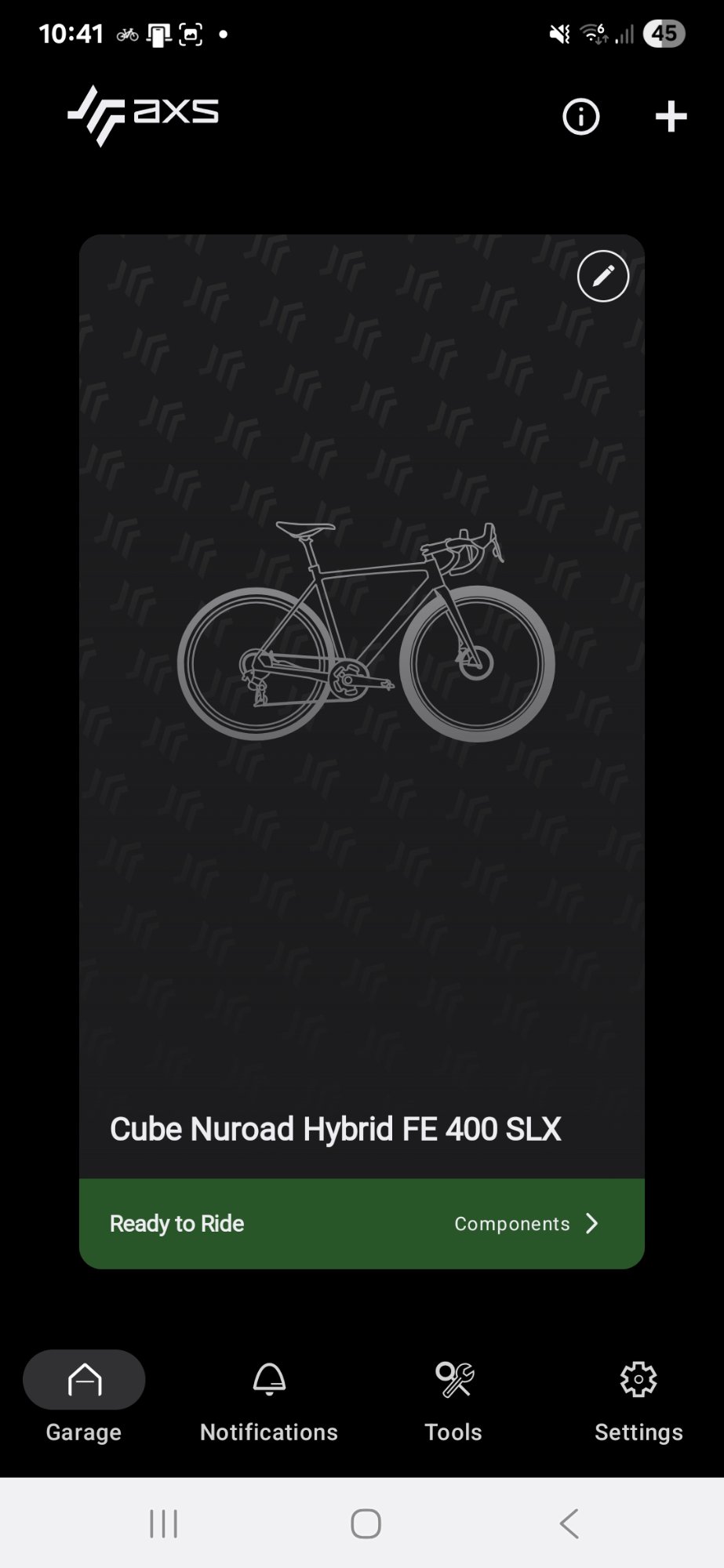Viewport: 724px width, 1568px height.
Task: Go to the home screen
Action: (x=366, y=1524)
